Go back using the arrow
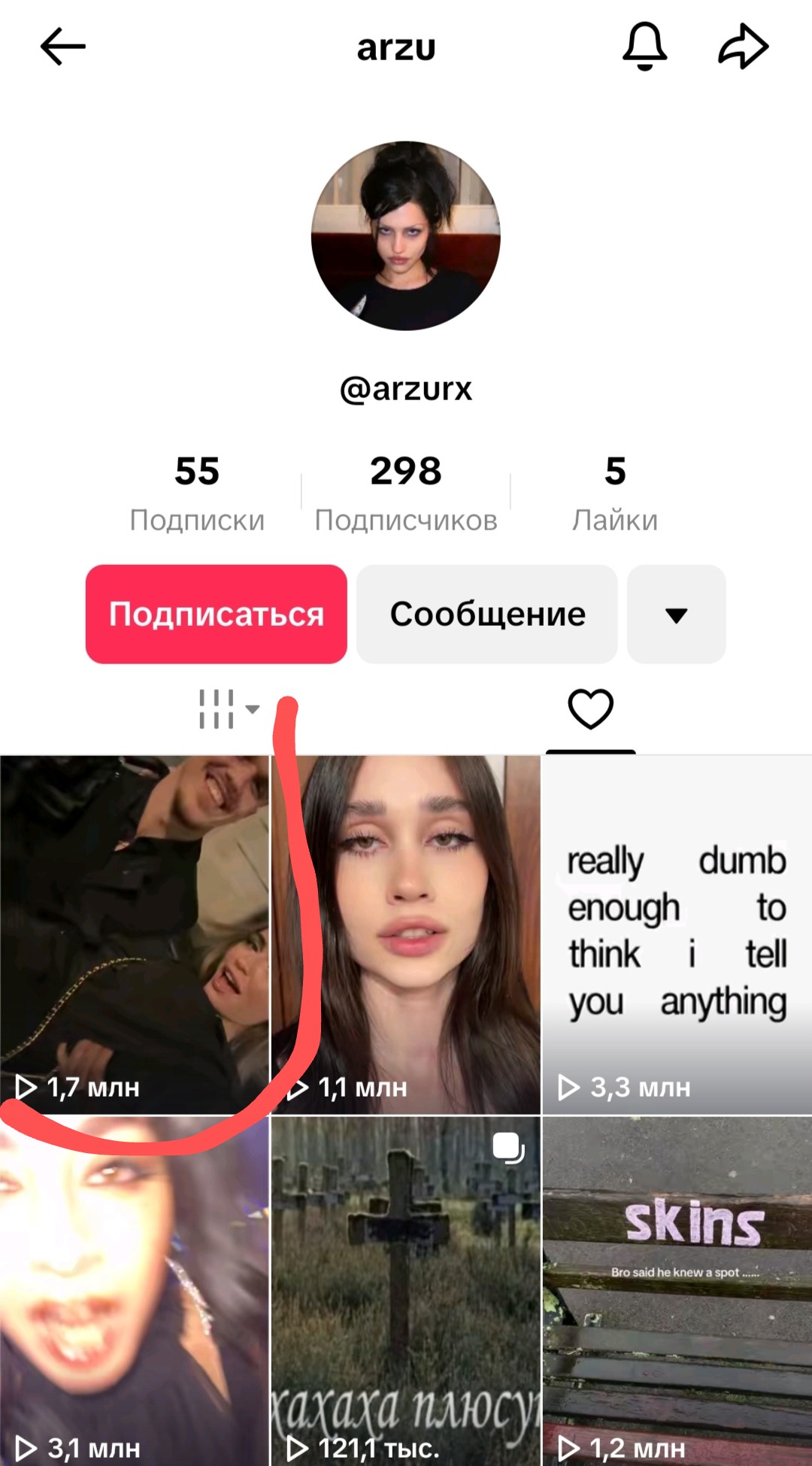Viewport: 812px width, 1466px height. [x=62, y=47]
